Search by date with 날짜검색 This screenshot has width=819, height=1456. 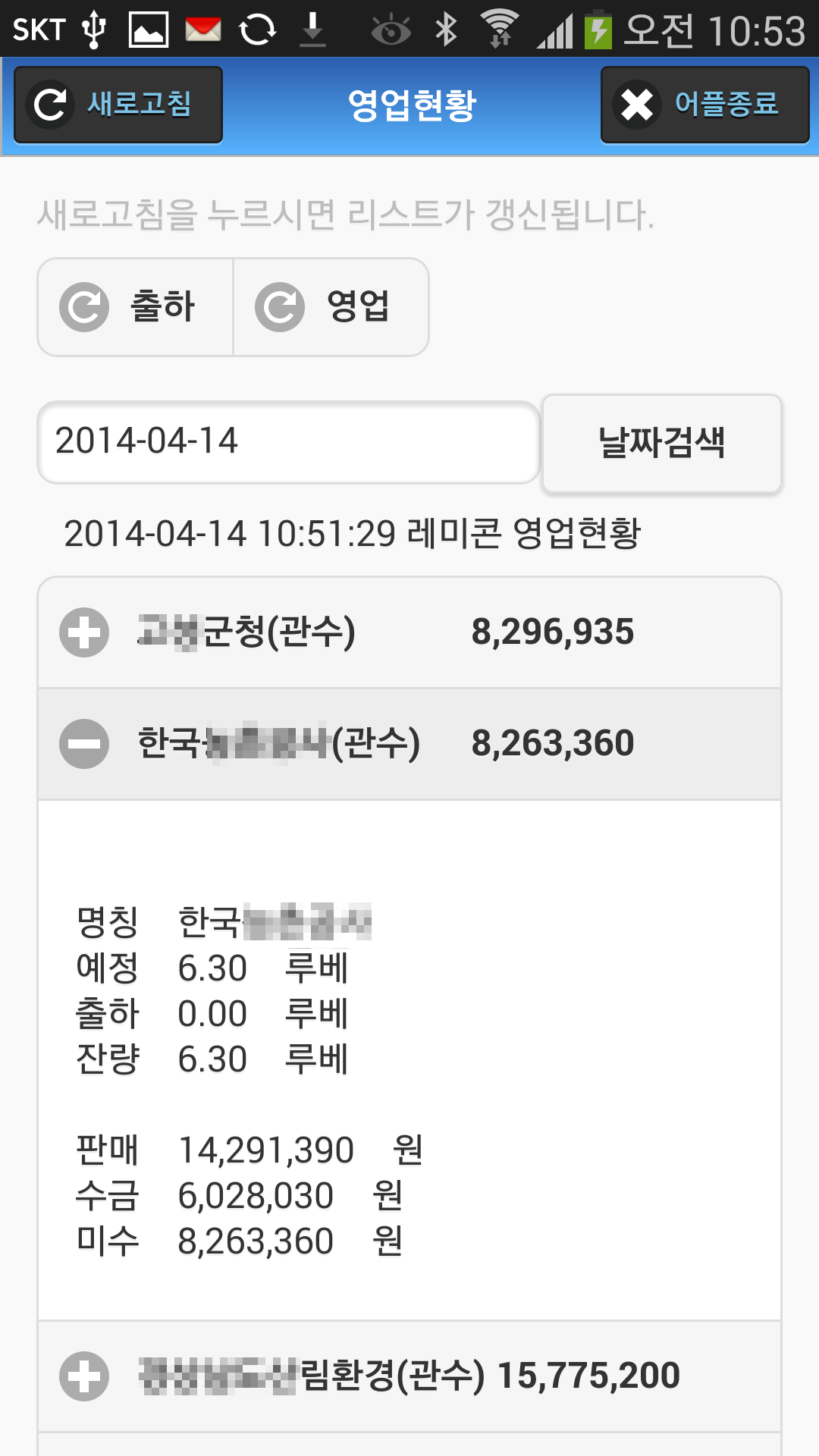(x=662, y=444)
